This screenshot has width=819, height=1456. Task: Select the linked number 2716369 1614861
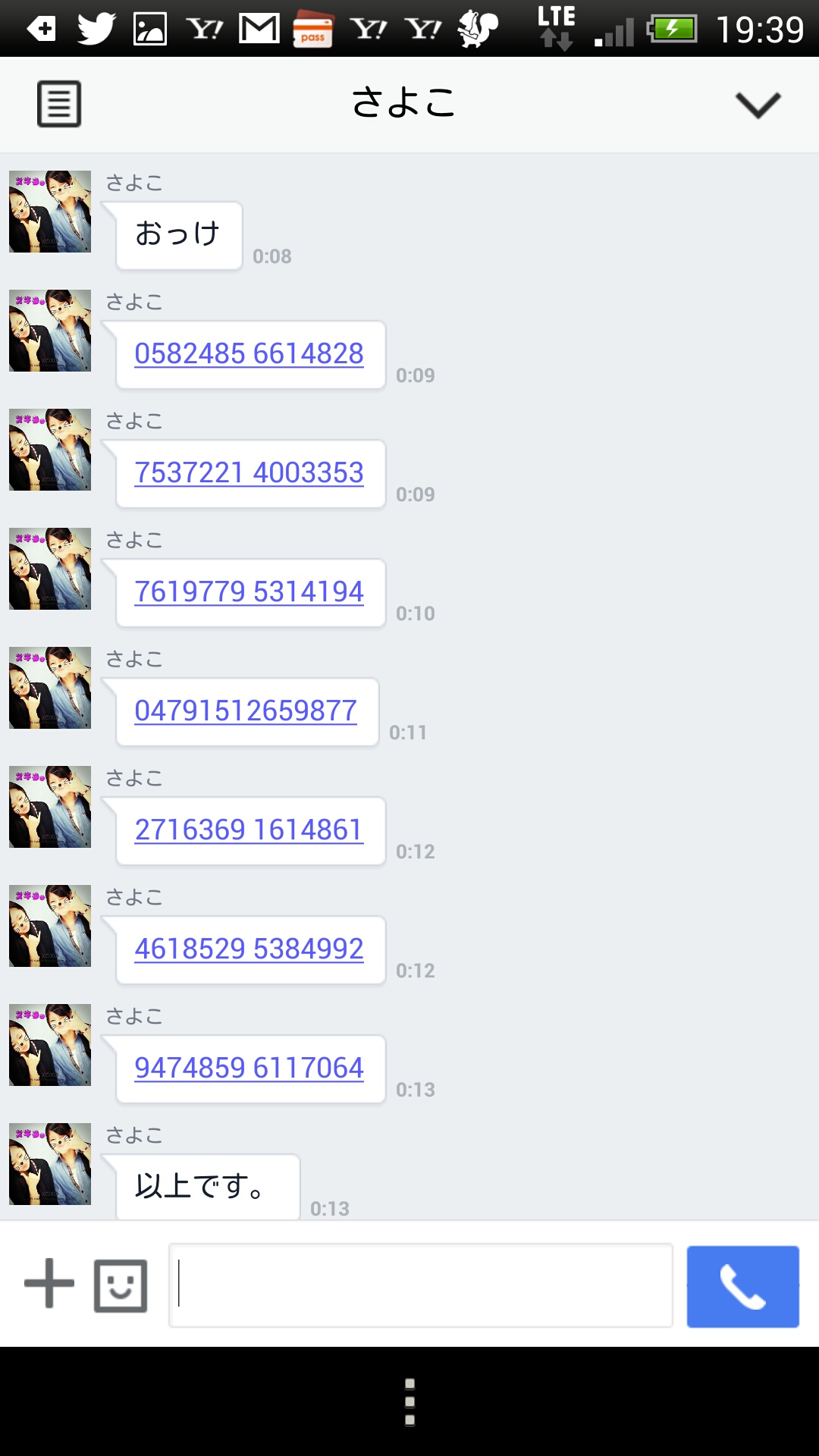[x=249, y=830]
